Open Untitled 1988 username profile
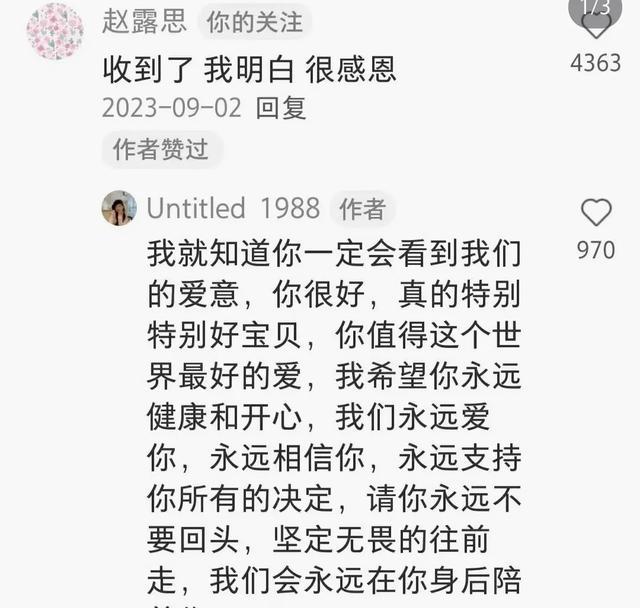 (x=232, y=208)
